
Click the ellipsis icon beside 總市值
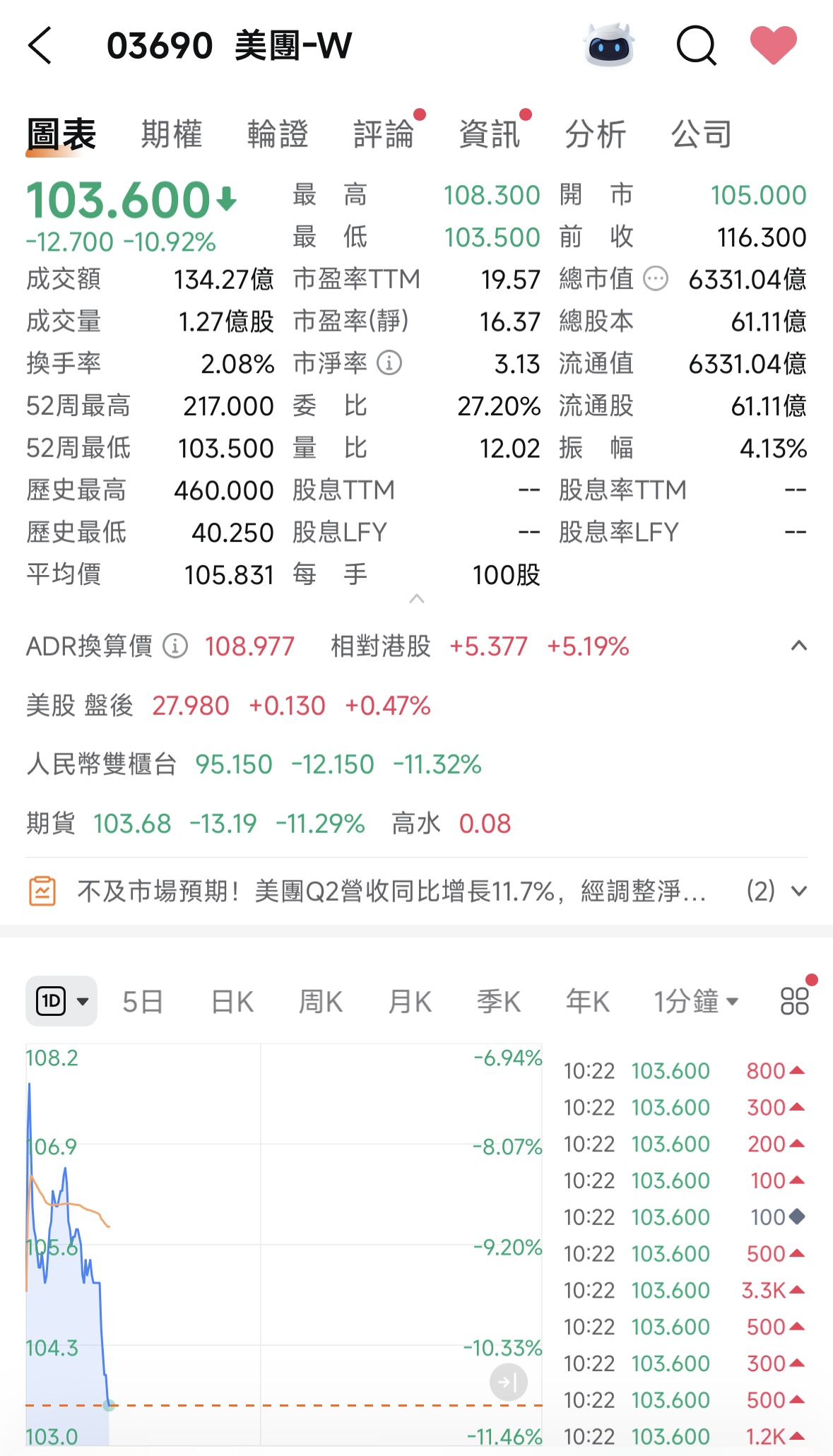pos(654,279)
